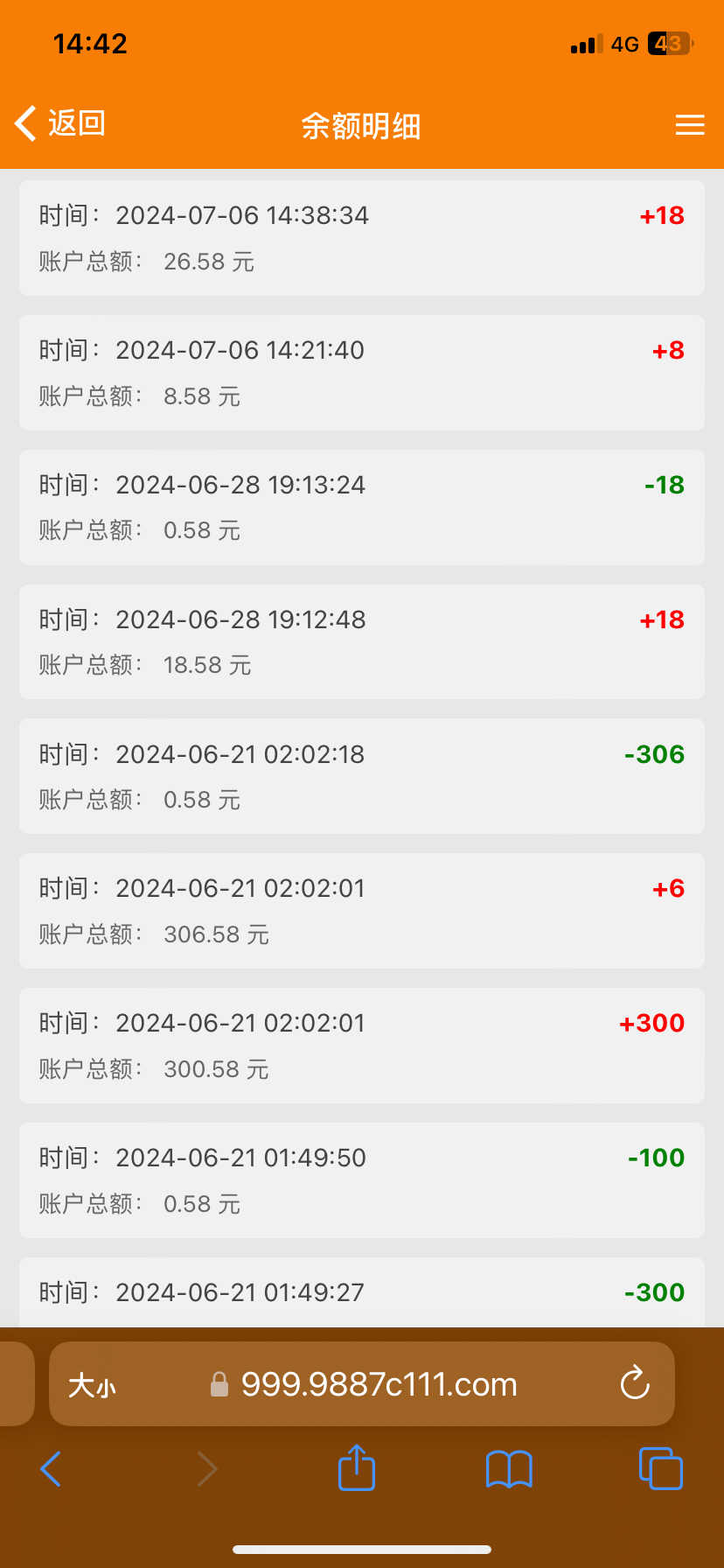Navigate back with the browser back arrow
The image size is (724, 1568).
tap(51, 1469)
